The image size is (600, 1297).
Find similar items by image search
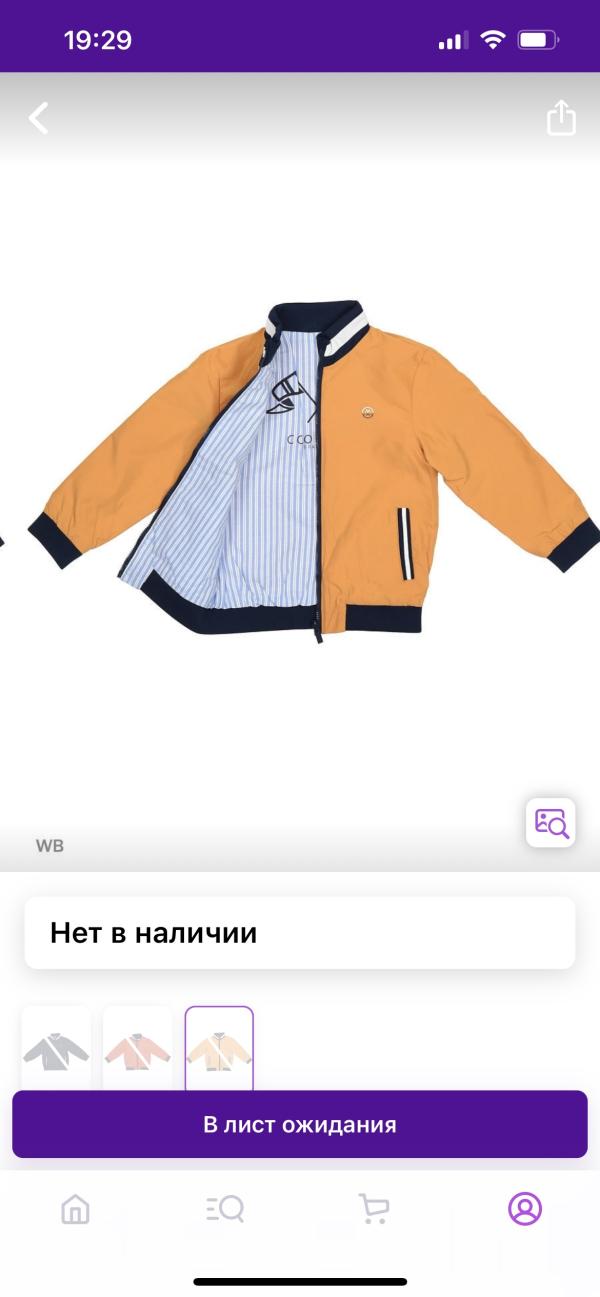coord(551,822)
